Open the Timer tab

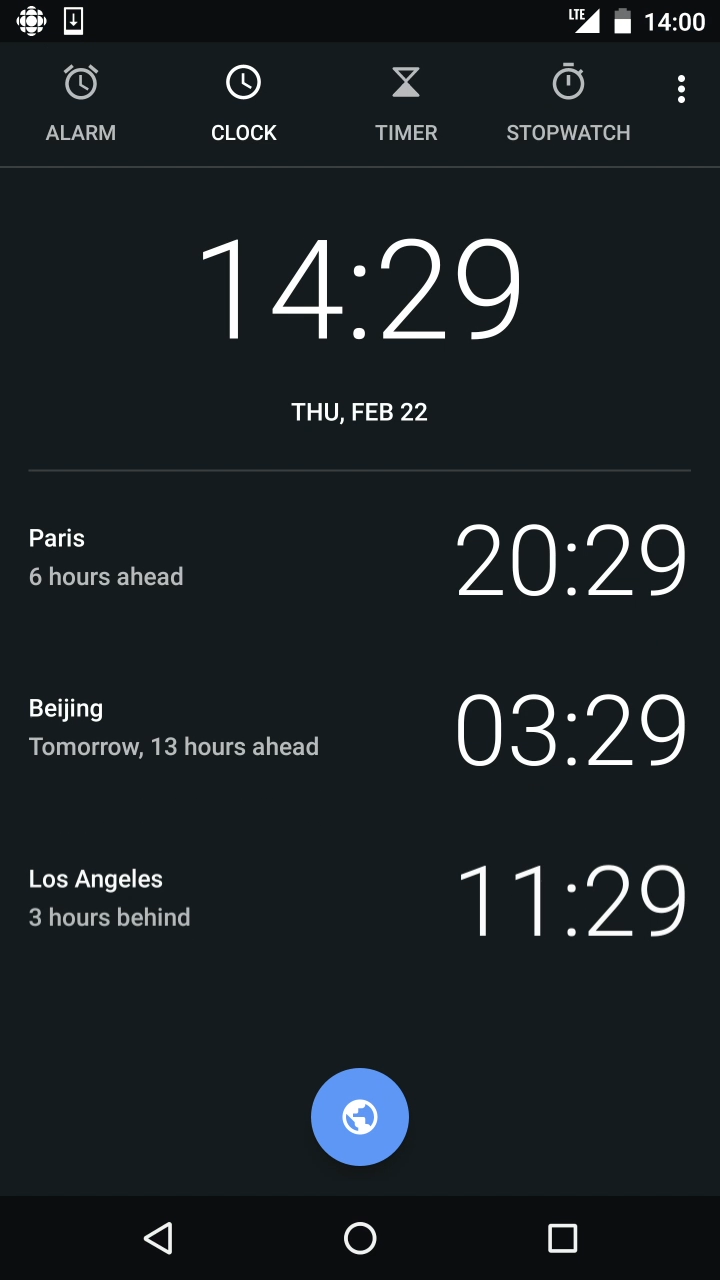coord(406,104)
